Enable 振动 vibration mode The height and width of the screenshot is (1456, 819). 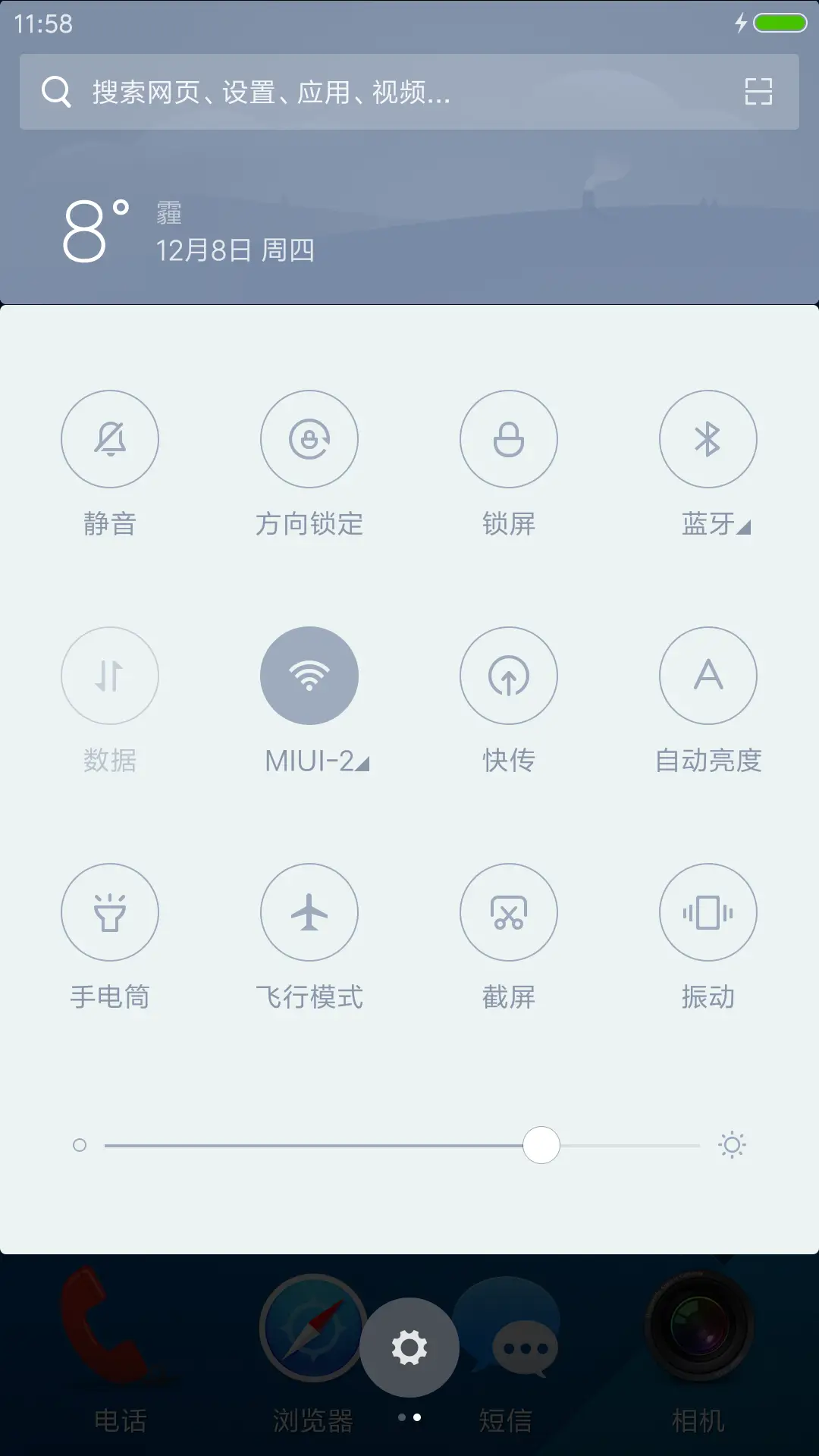(x=708, y=912)
